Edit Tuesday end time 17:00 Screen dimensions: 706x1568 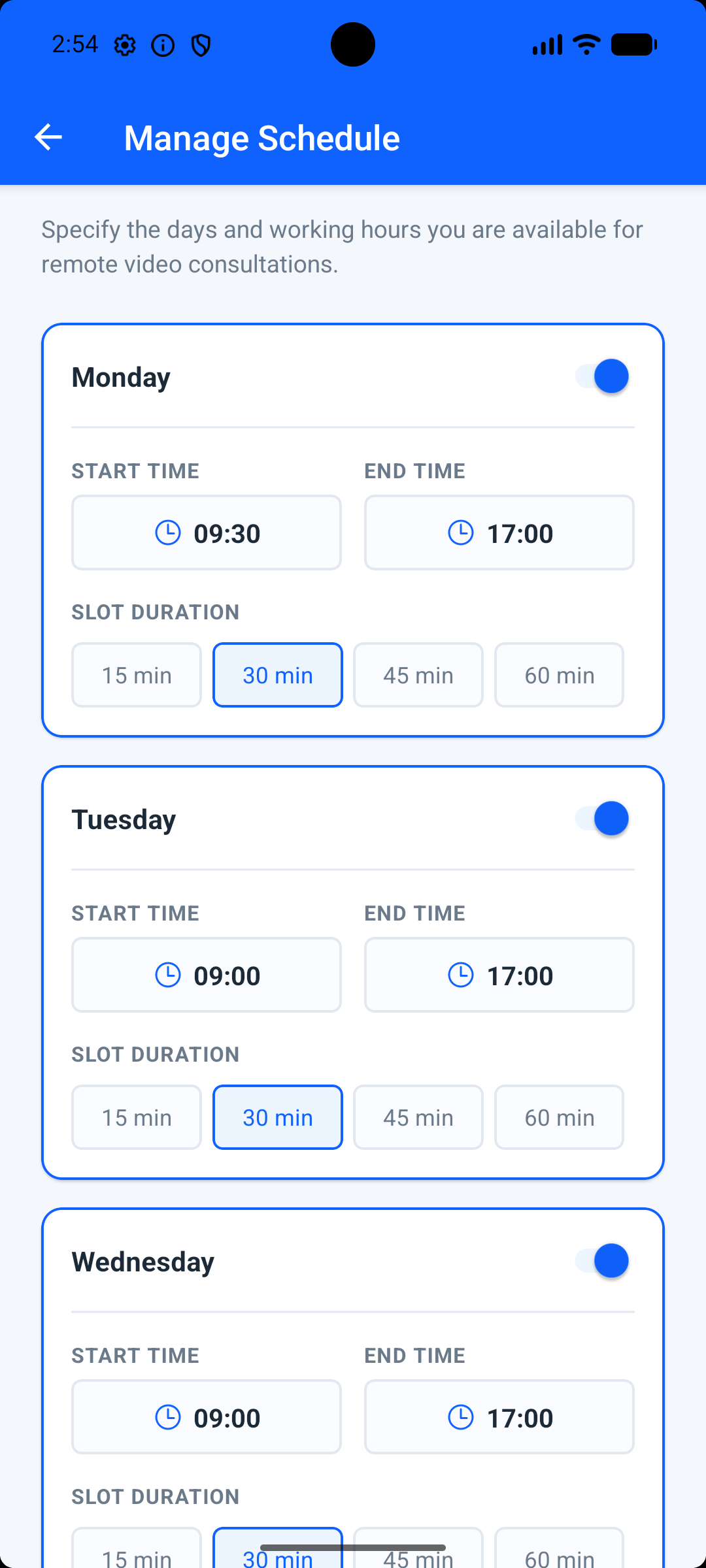(x=499, y=975)
